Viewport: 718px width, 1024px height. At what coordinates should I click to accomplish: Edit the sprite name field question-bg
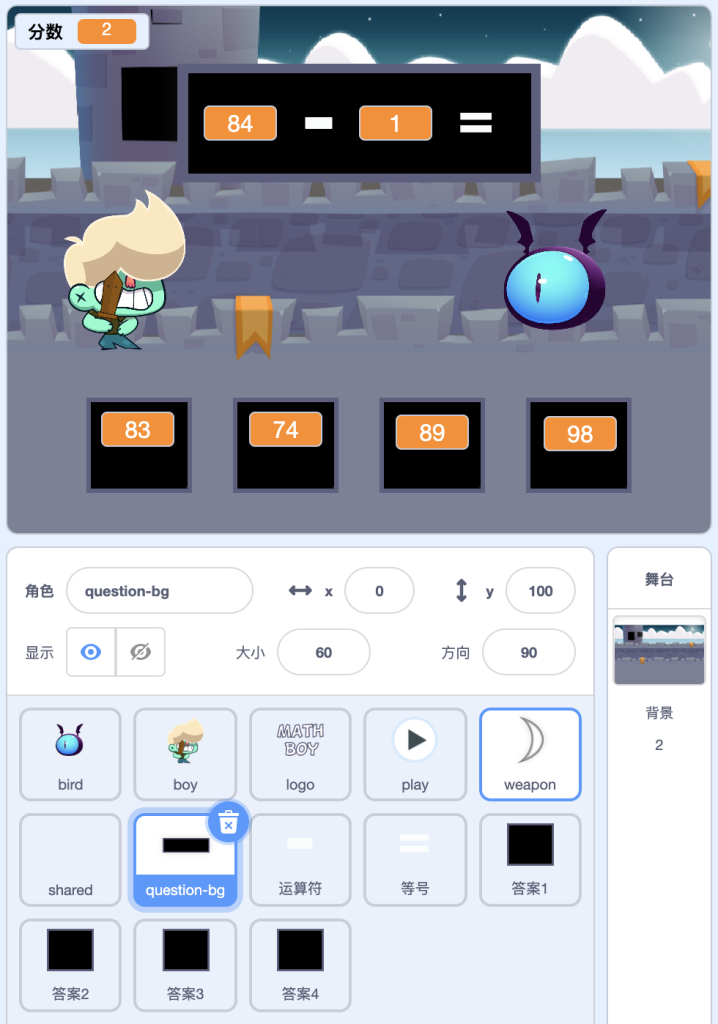pos(159,591)
